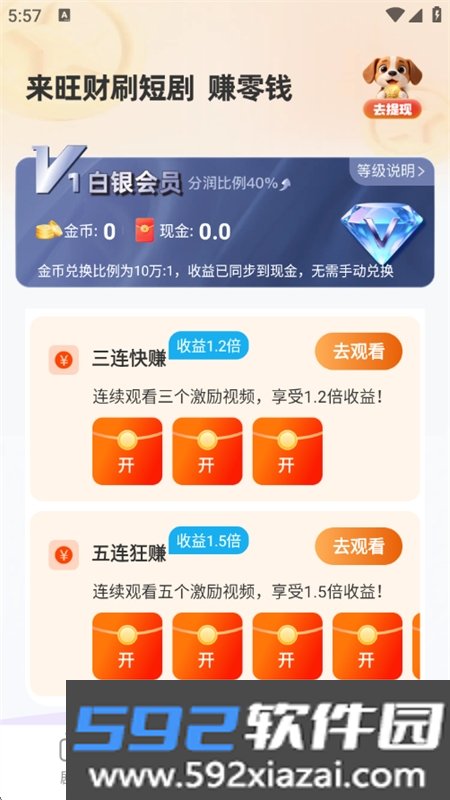Open the 白银会员 membership card
Image resolution: width=450 pixels, height=800 pixels.
pyautogui.click(x=225, y=222)
